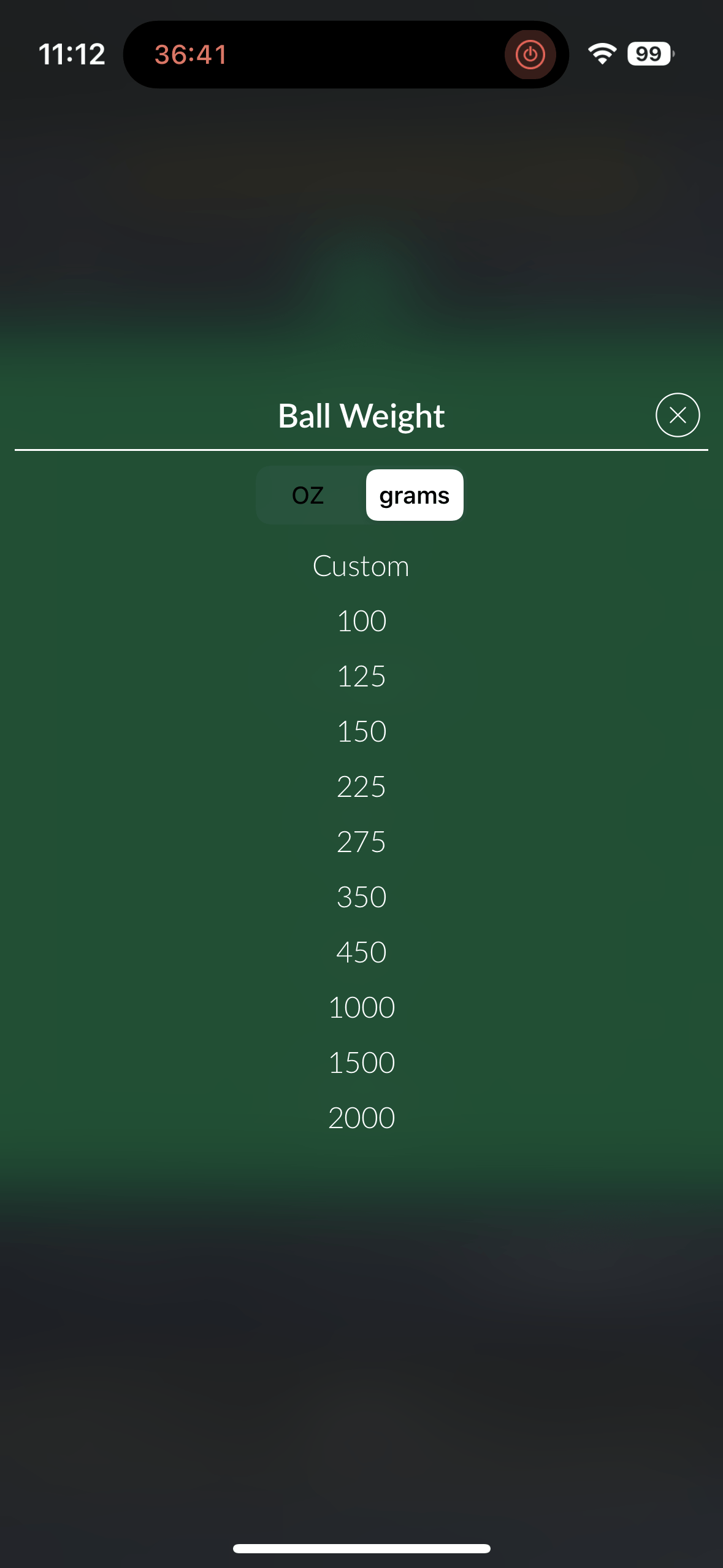Image resolution: width=723 pixels, height=1568 pixels.
Task: Select 1500 from the weights
Action: 361,1063
